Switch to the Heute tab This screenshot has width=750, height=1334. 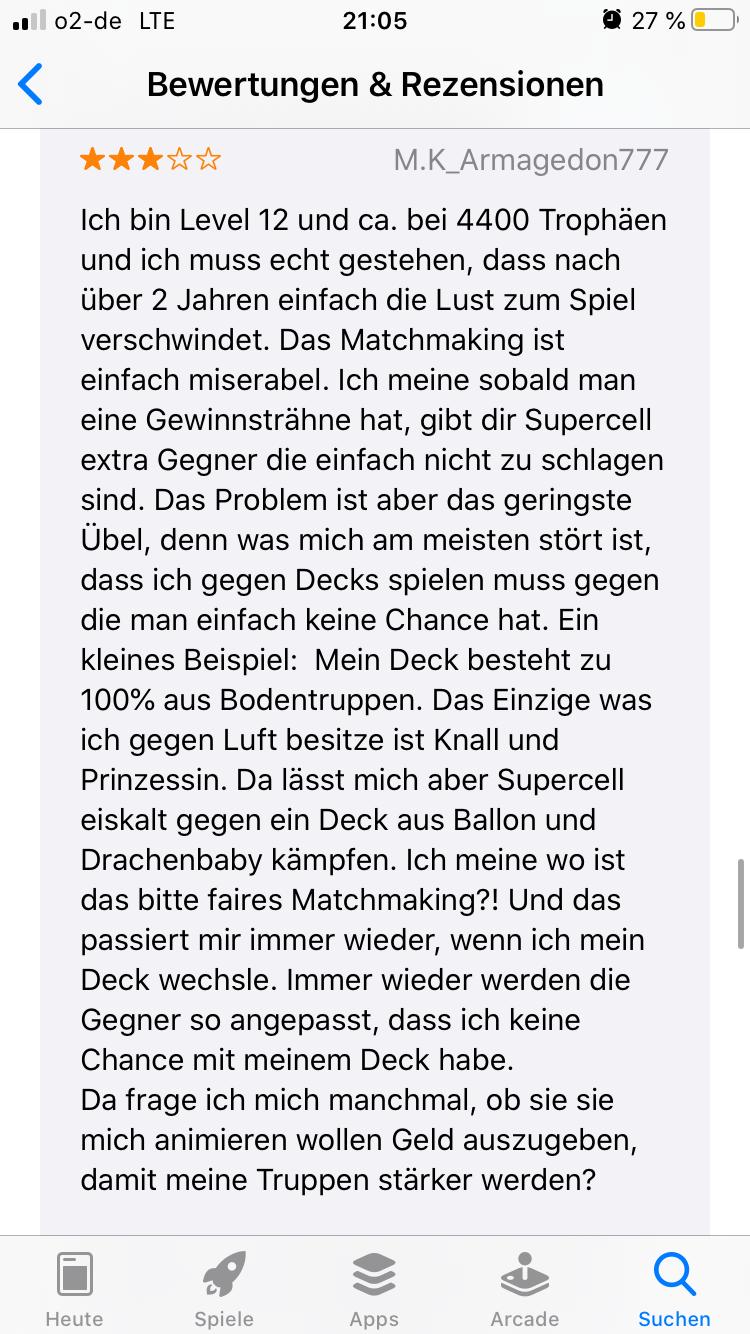pyautogui.click(x=75, y=1288)
